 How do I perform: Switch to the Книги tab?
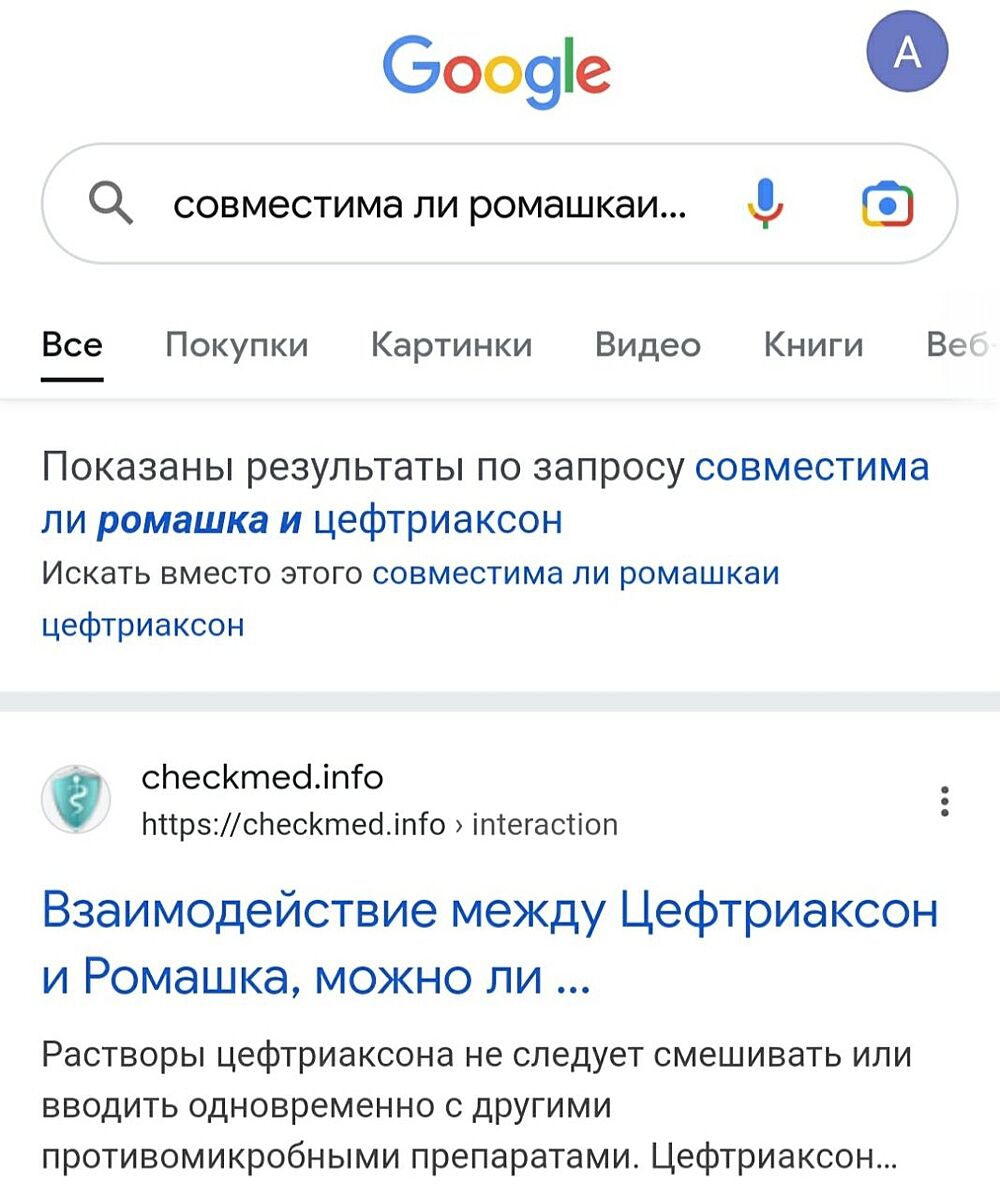point(813,345)
